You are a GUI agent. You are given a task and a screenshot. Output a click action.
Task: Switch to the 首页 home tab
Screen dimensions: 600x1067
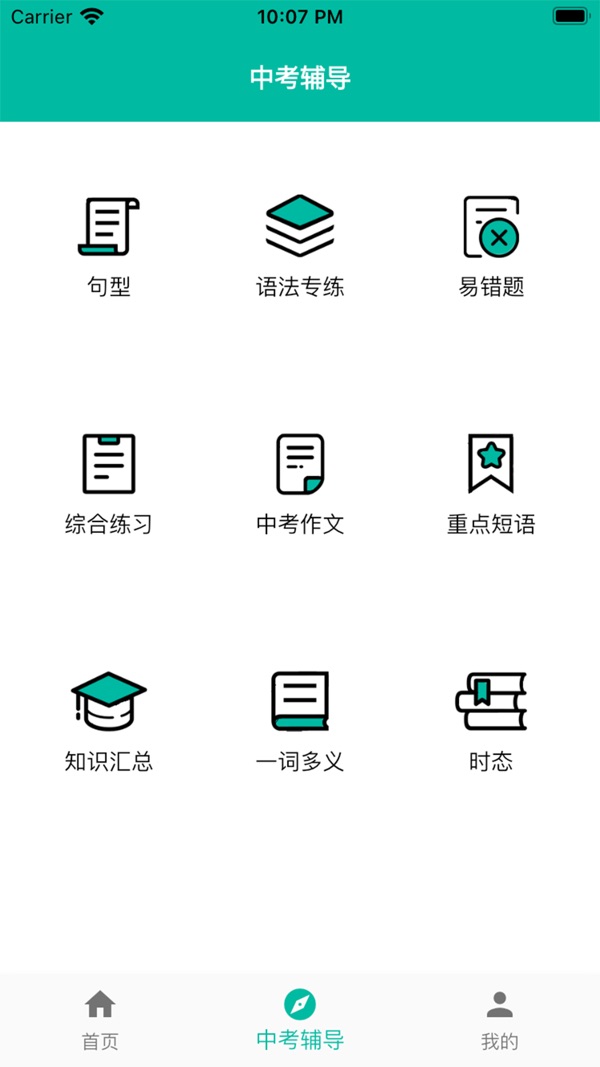100,1019
